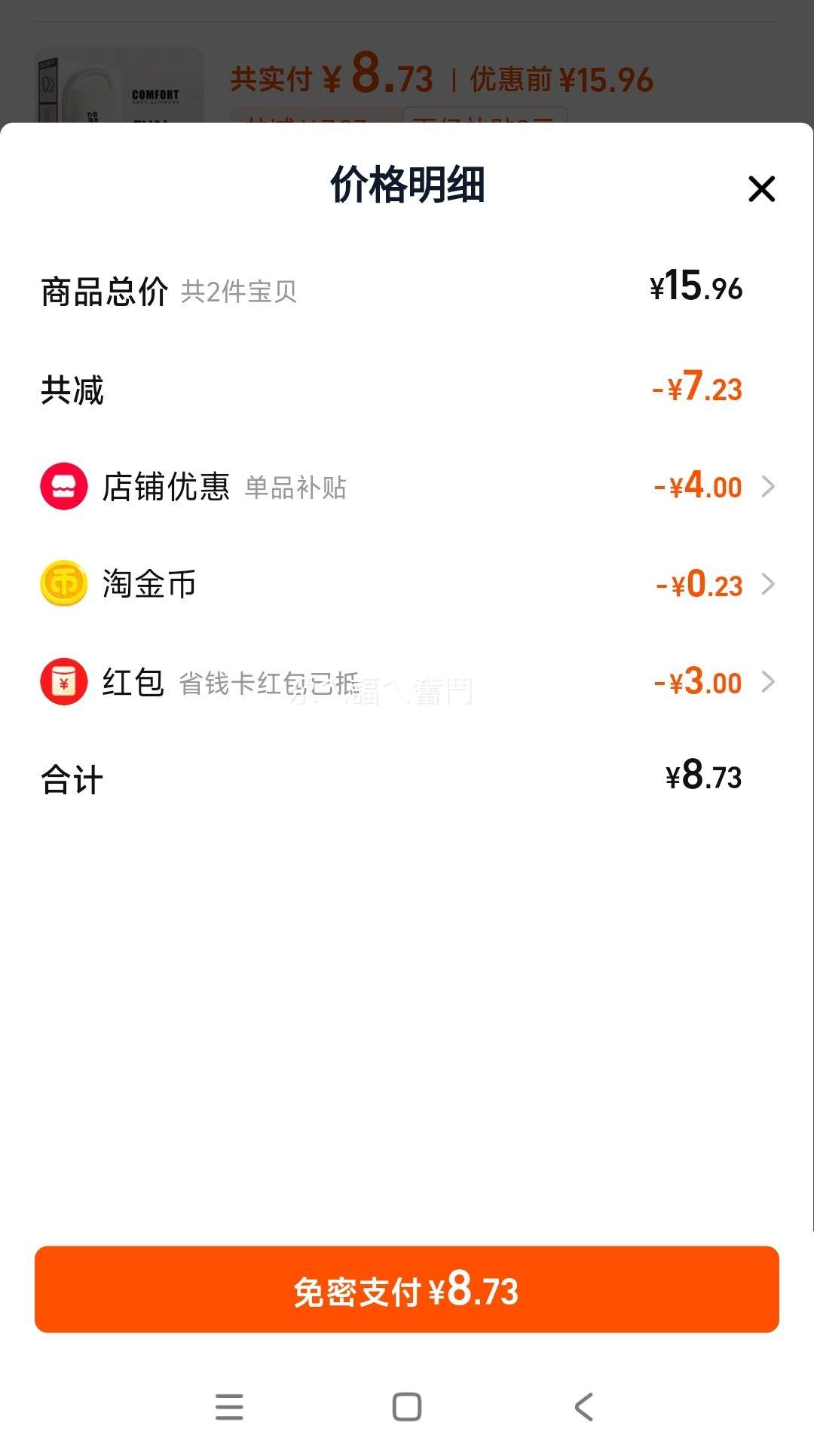Click the product thumbnail behind the popup

point(117,83)
